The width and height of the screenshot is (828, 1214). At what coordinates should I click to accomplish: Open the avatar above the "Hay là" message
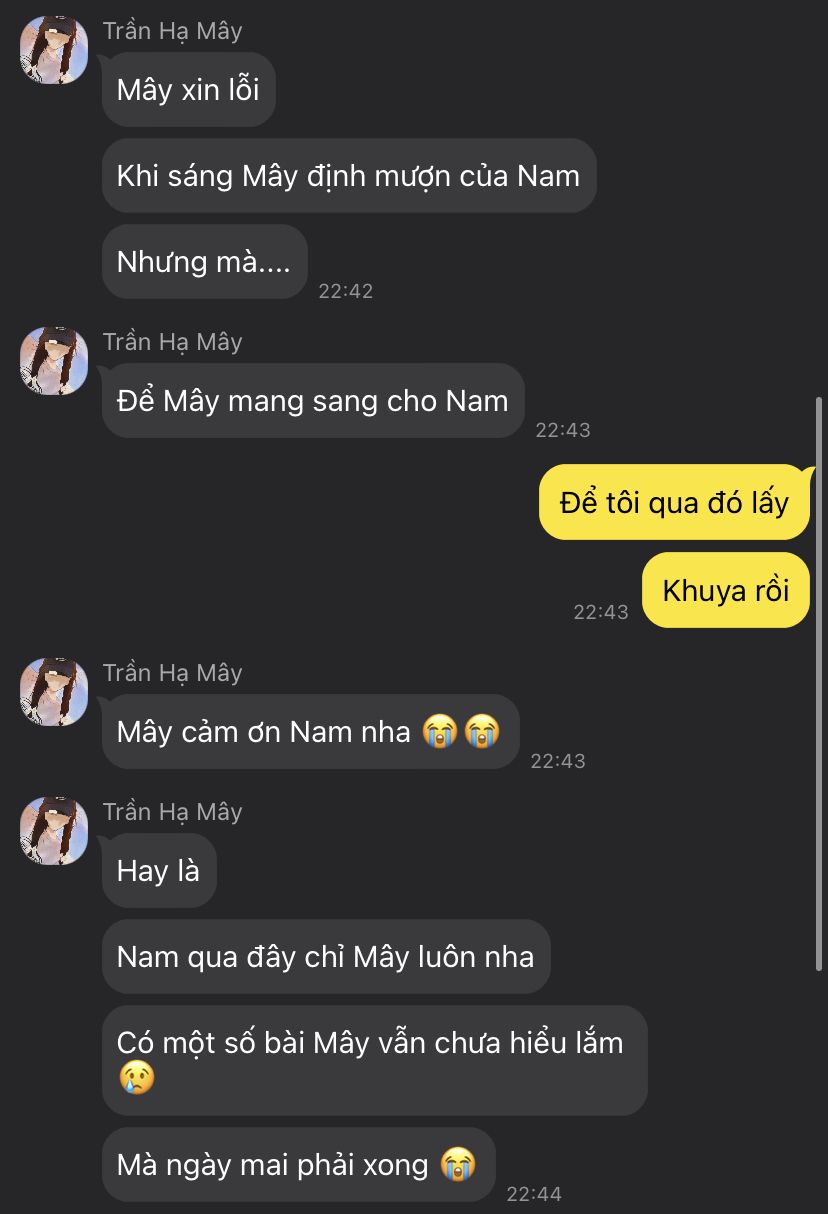pos(54,831)
